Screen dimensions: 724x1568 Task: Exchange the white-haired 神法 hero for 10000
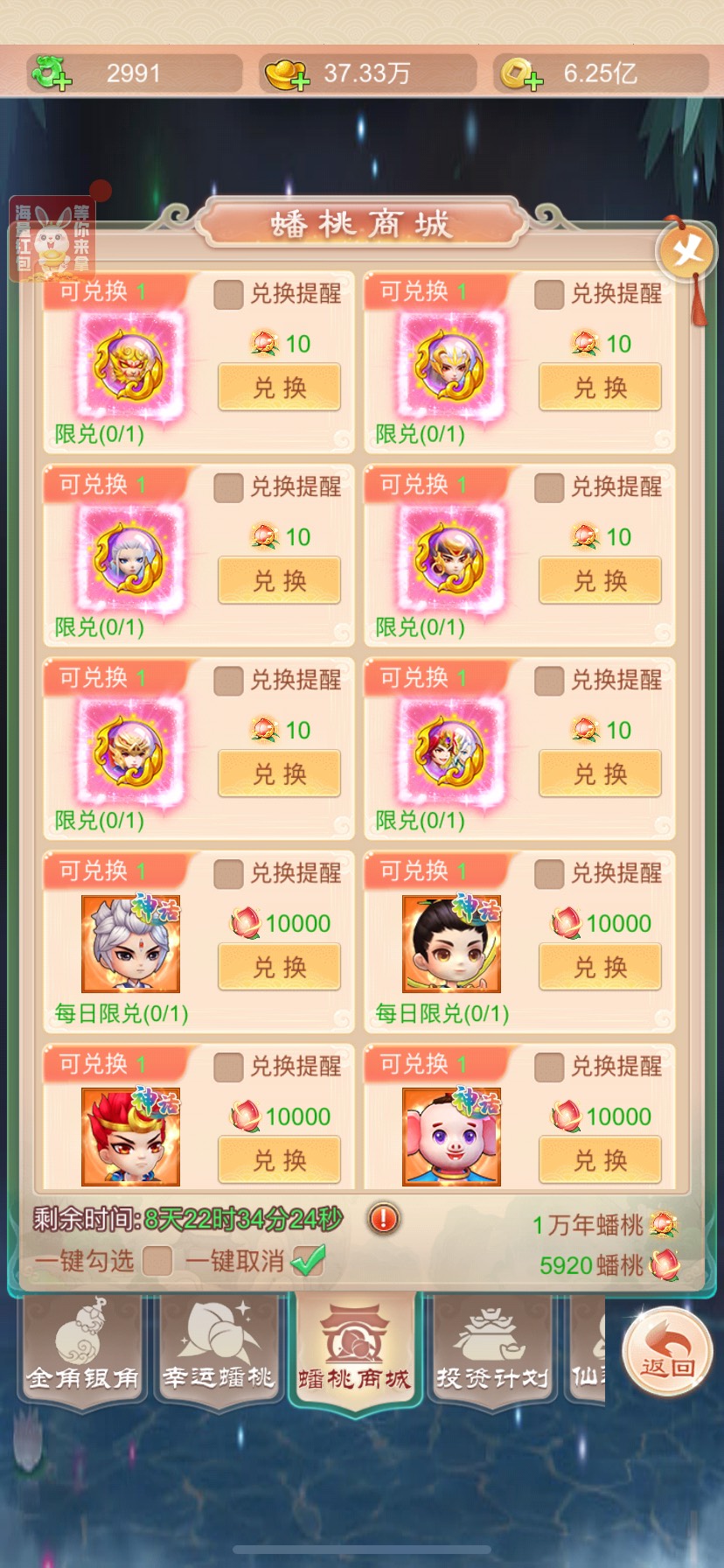click(x=280, y=967)
